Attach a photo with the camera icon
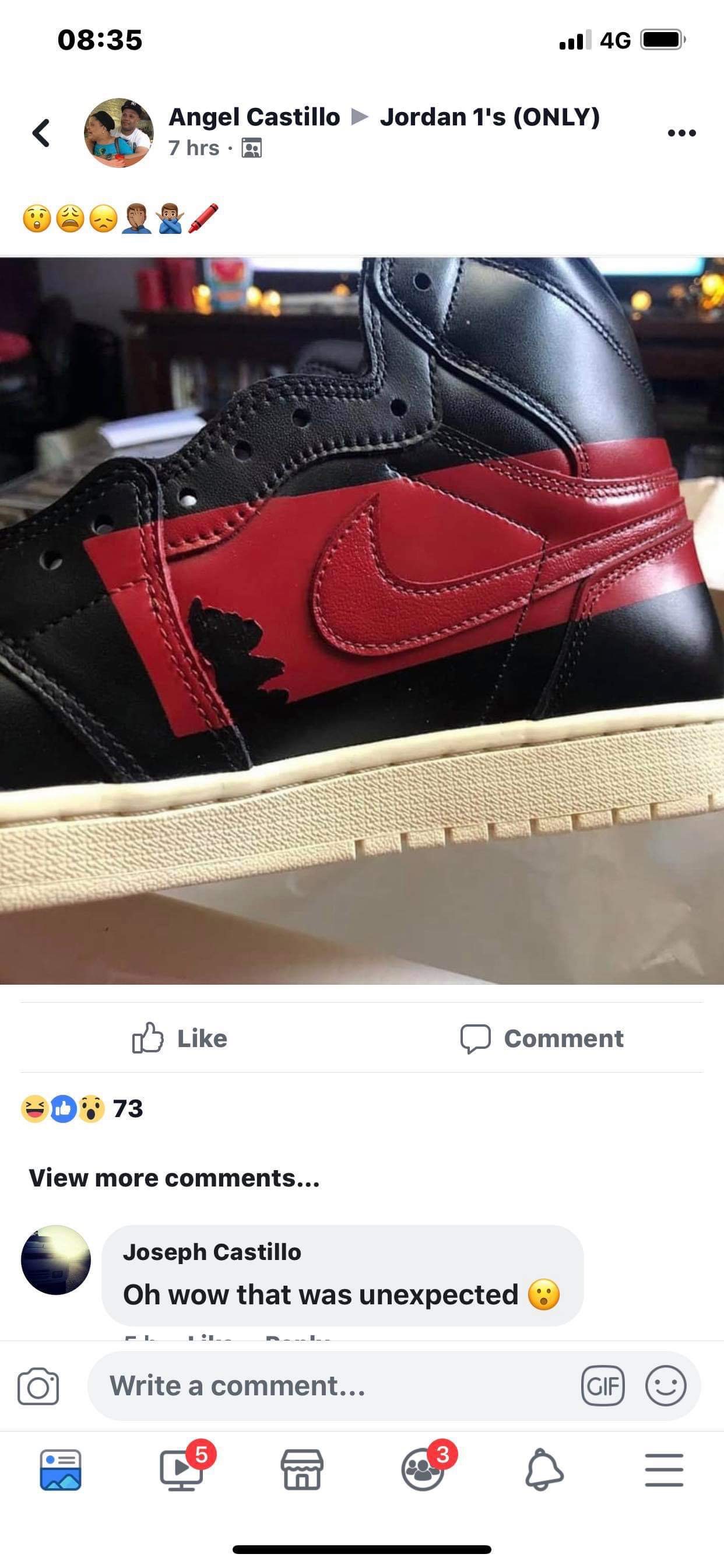 (38, 1387)
